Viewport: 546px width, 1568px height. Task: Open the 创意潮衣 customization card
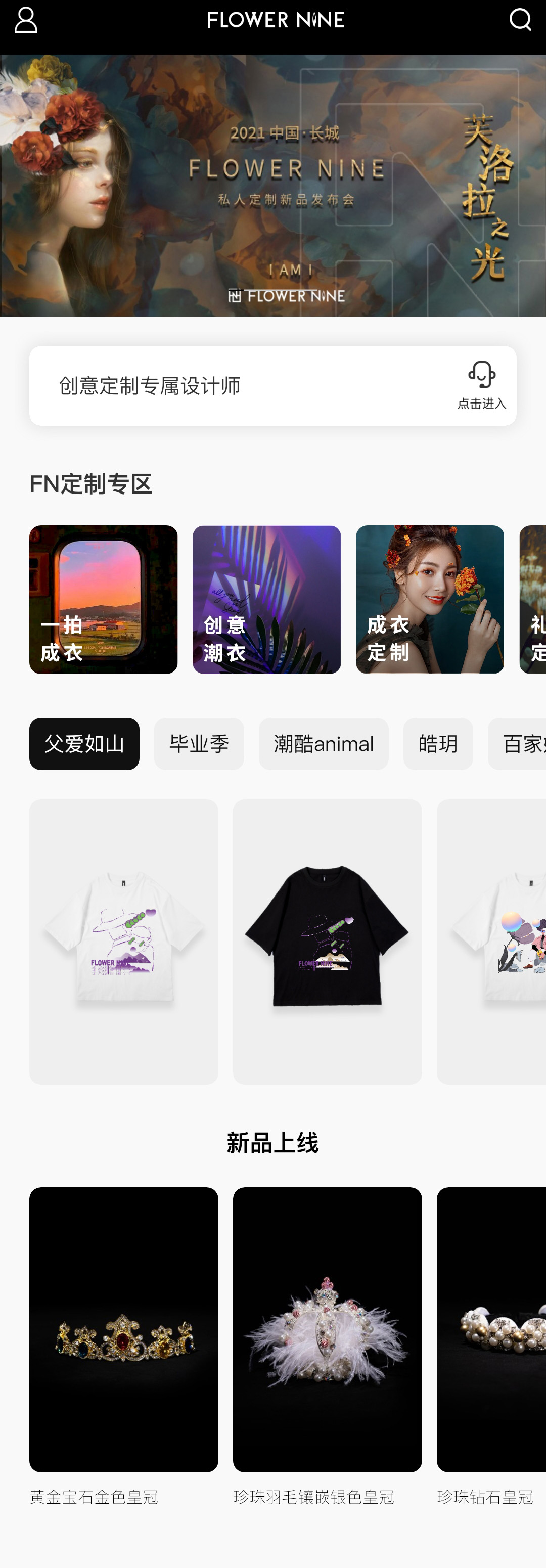(266, 599)
